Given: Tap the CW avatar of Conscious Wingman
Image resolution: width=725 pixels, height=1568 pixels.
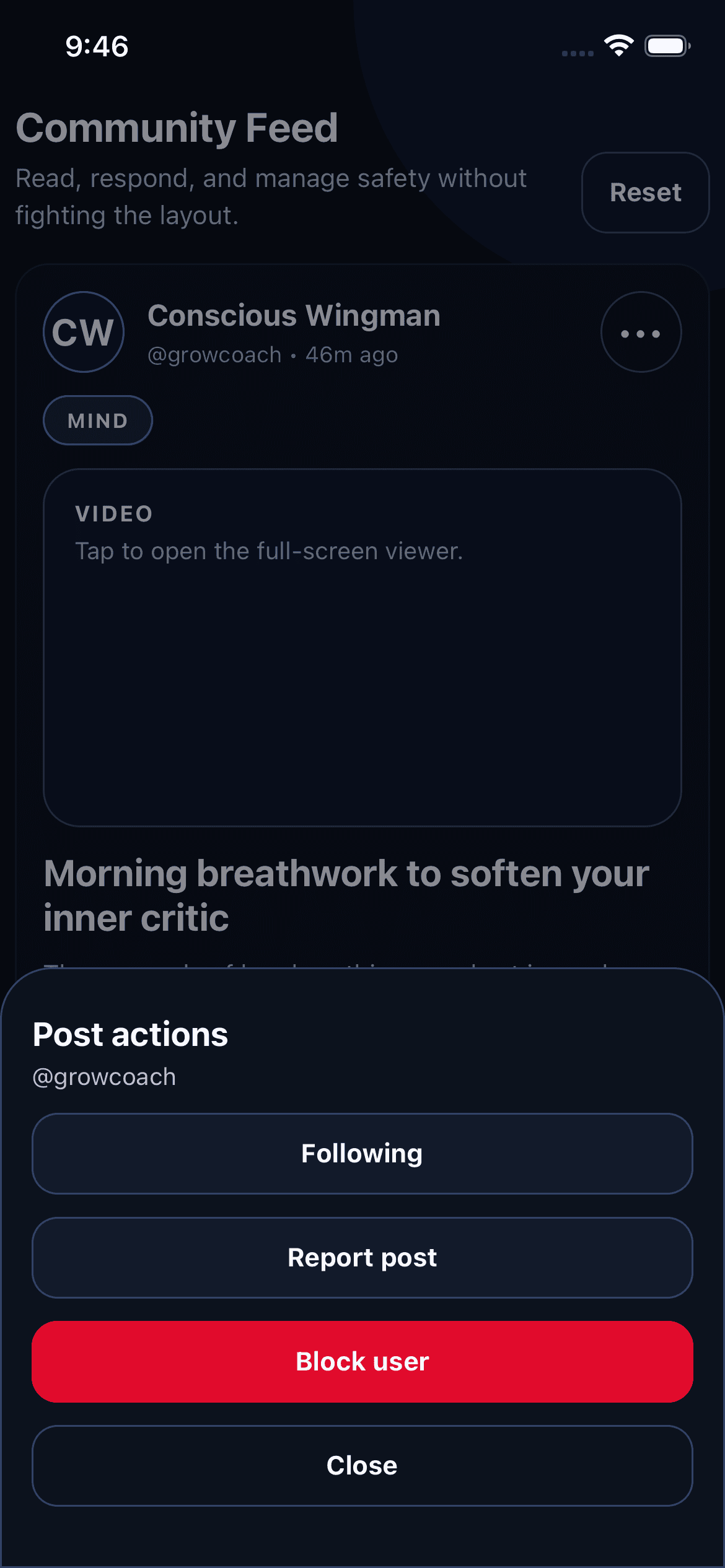Looking at the screenshot, I should coord(82,332).
